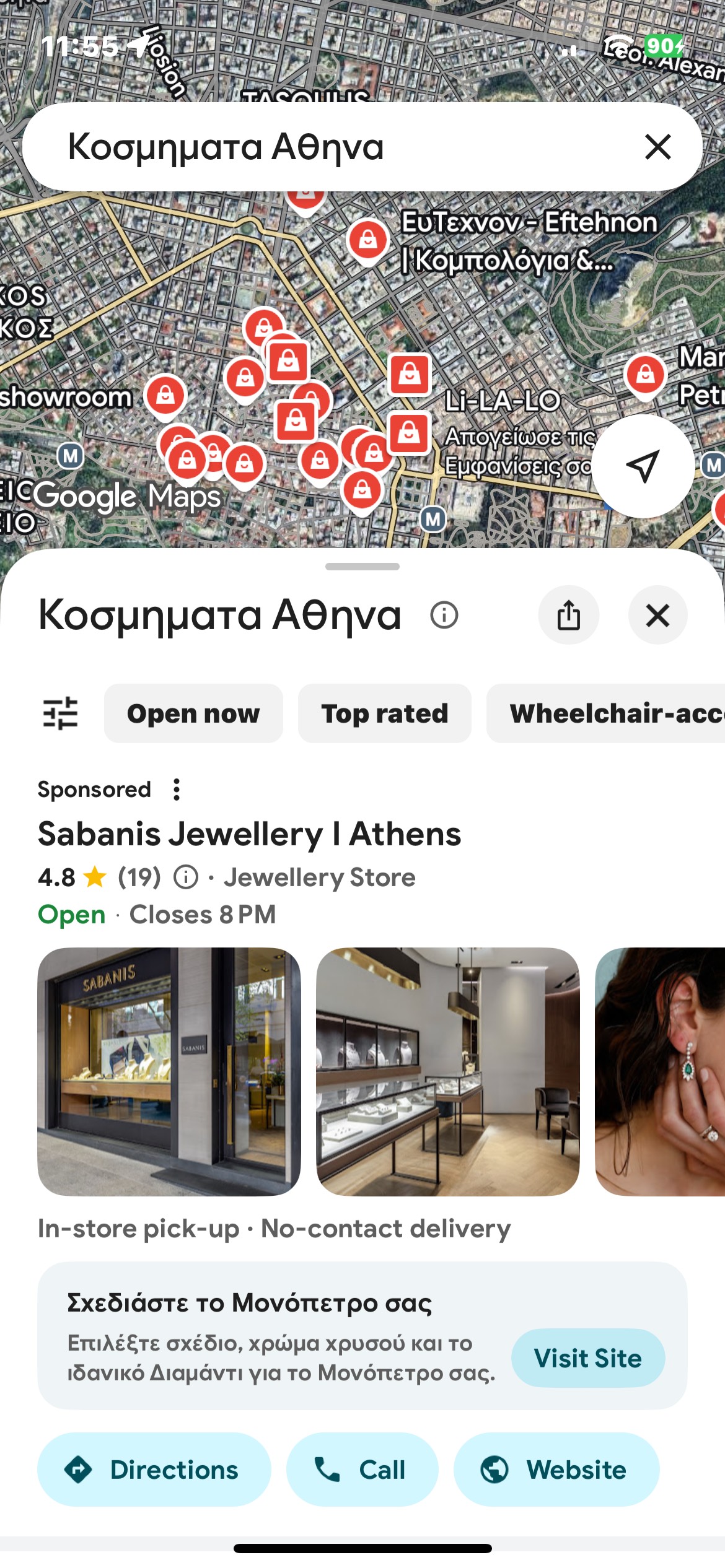The image size is (725, 1568).
Task: Tap Visit Site in the ad
Action: pos(587,1358)
